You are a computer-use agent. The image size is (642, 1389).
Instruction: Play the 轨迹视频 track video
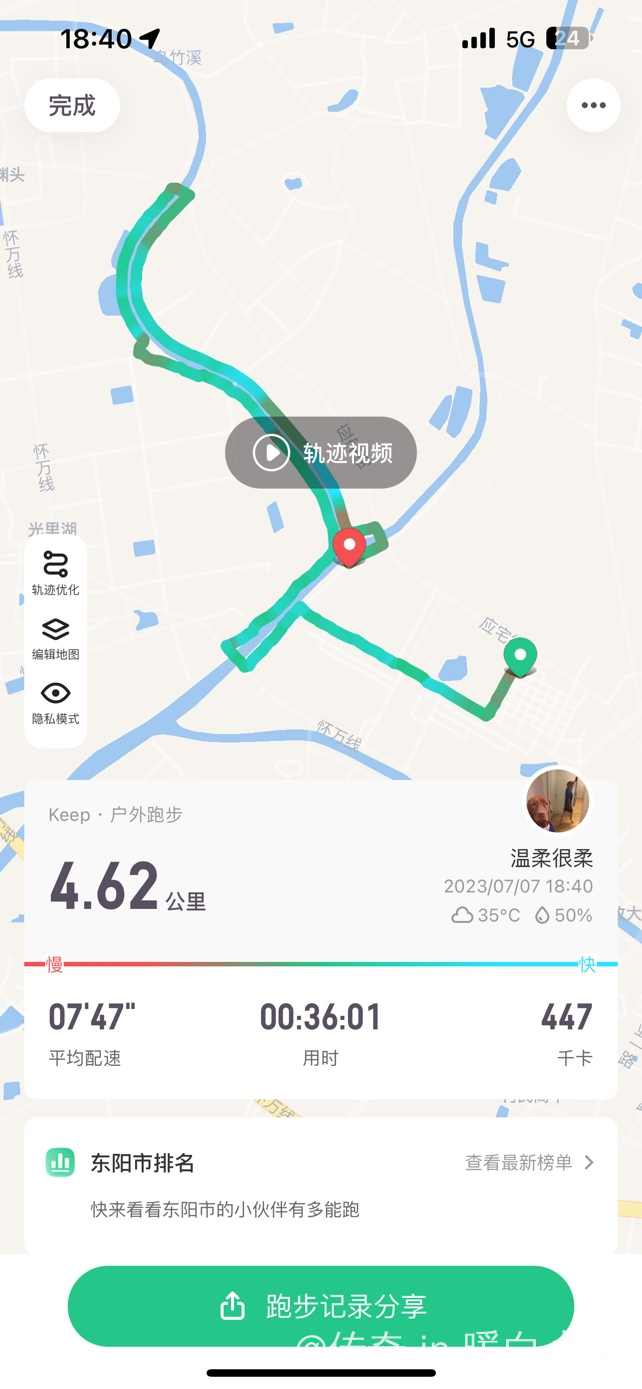point(321,453)
